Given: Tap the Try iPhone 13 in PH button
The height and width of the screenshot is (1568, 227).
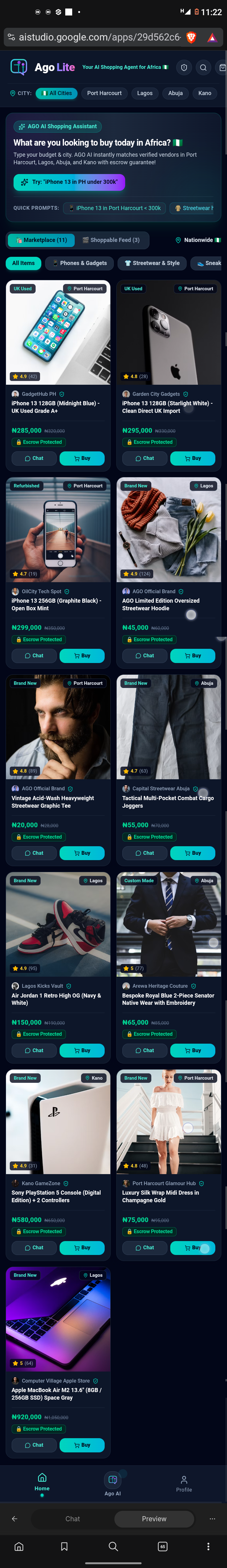Looking at the screenshot, I should tap(69, 182).
